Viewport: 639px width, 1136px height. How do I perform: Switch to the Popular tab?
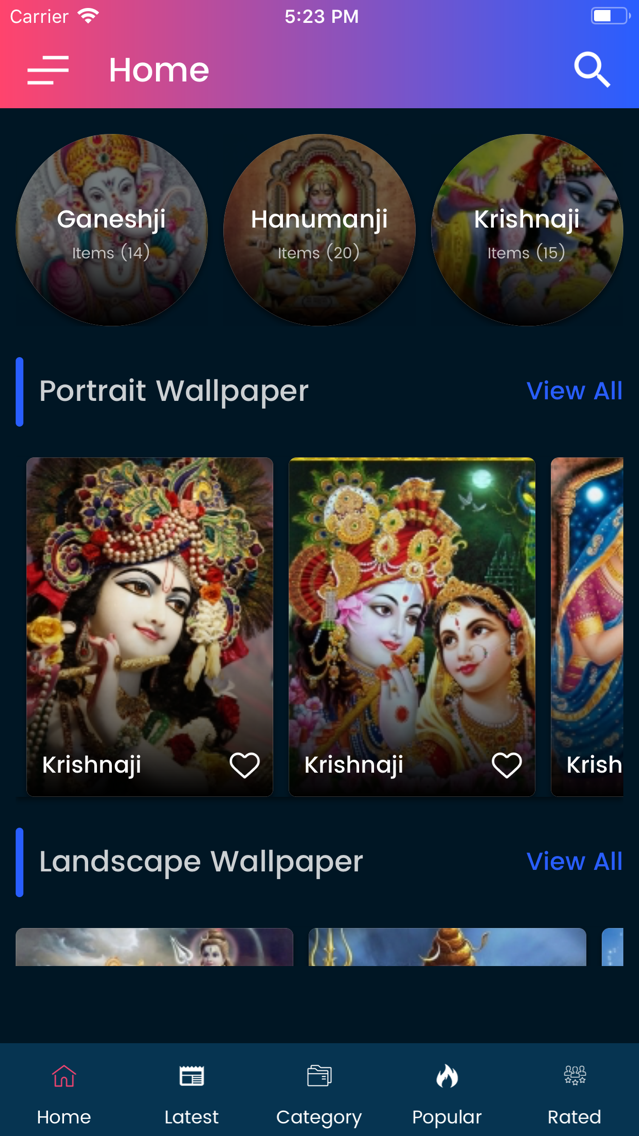[x=447, y=1093]
